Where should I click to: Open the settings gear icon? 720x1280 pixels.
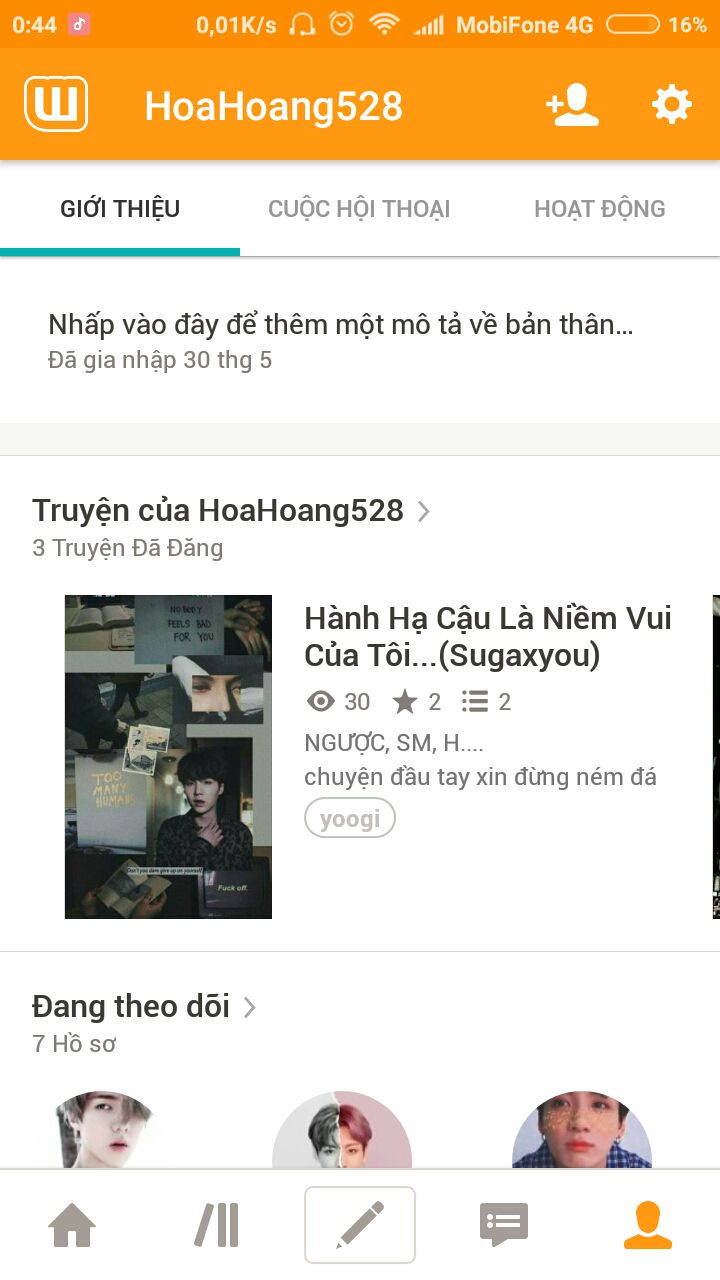pyautogui.click(x=672, y=104)
